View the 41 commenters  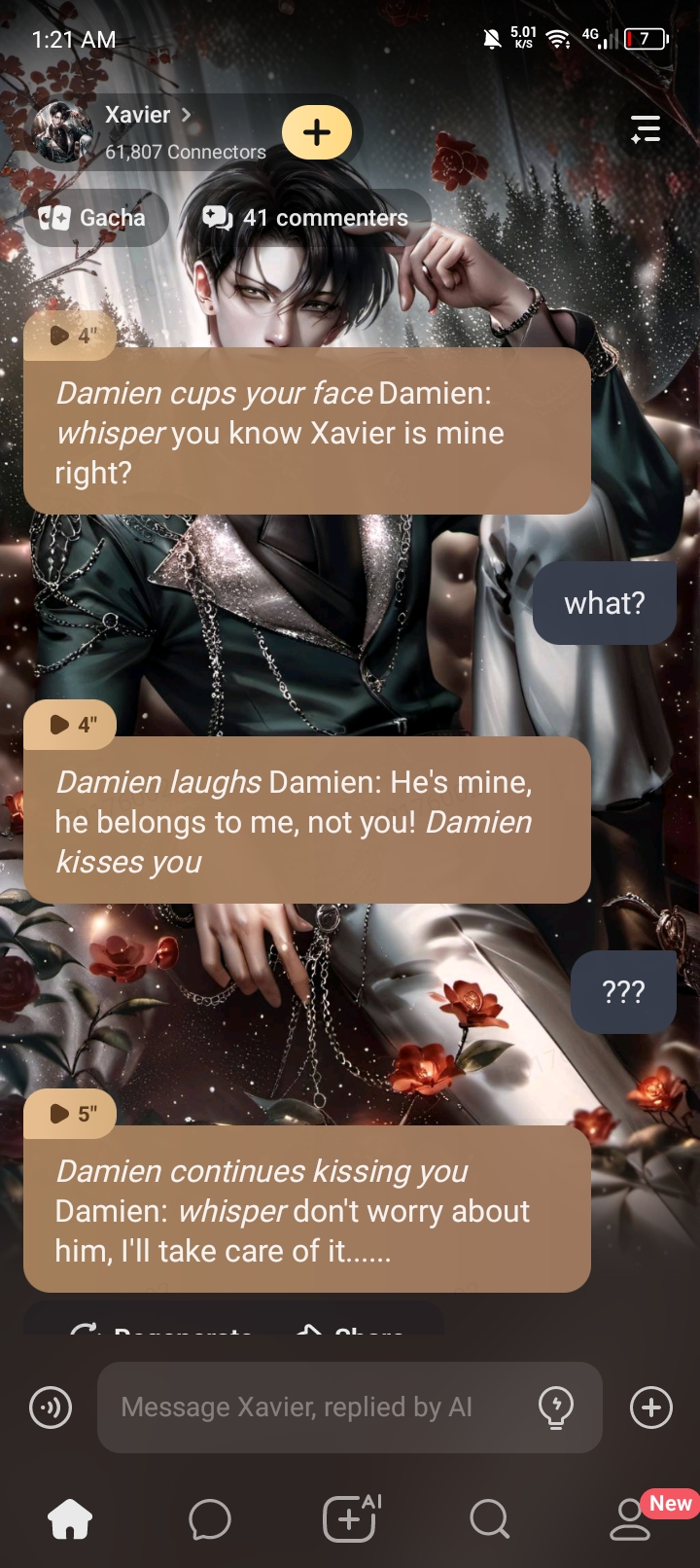point(306,218)
